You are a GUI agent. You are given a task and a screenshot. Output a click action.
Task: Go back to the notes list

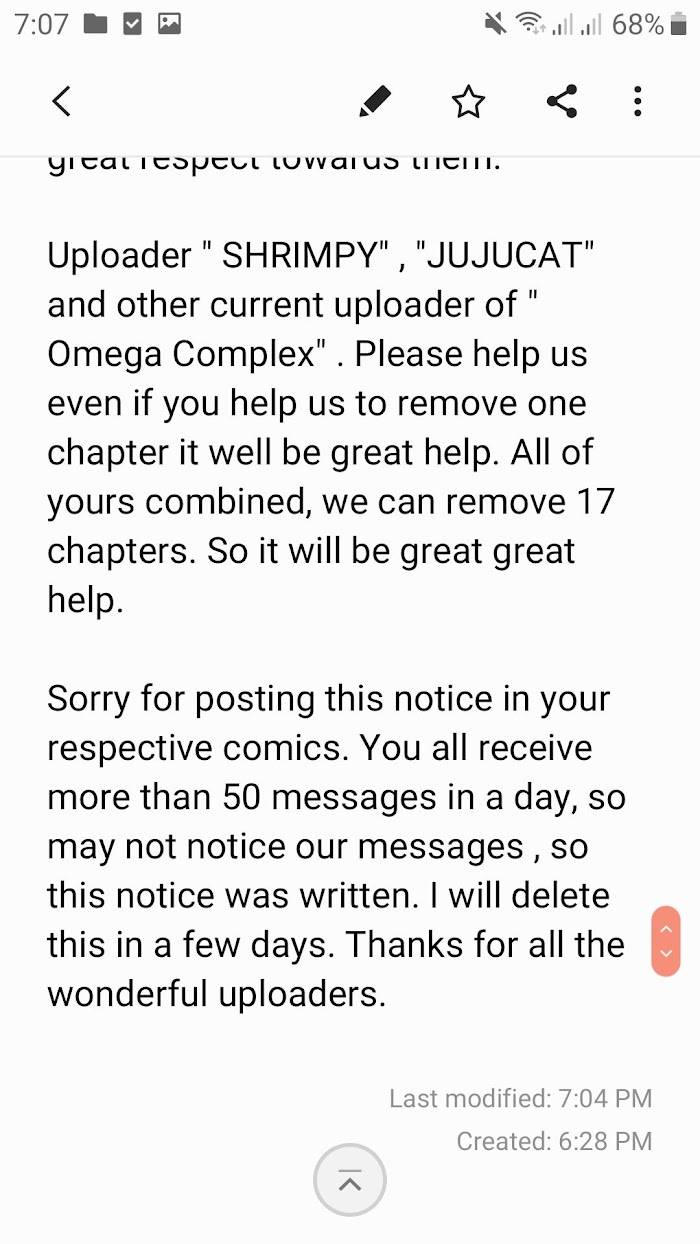(62, 101)
